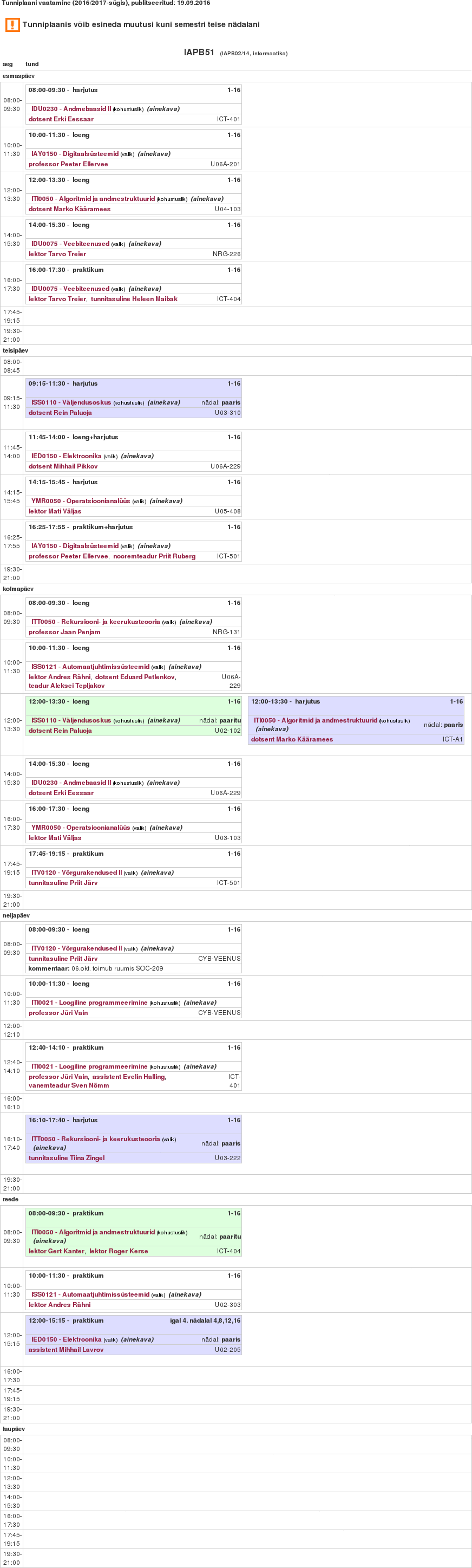The width and height of the screenshot is (472, 1568).
Task: Open professor Jaan Penjam's link
Action: (x=64, y=632)
